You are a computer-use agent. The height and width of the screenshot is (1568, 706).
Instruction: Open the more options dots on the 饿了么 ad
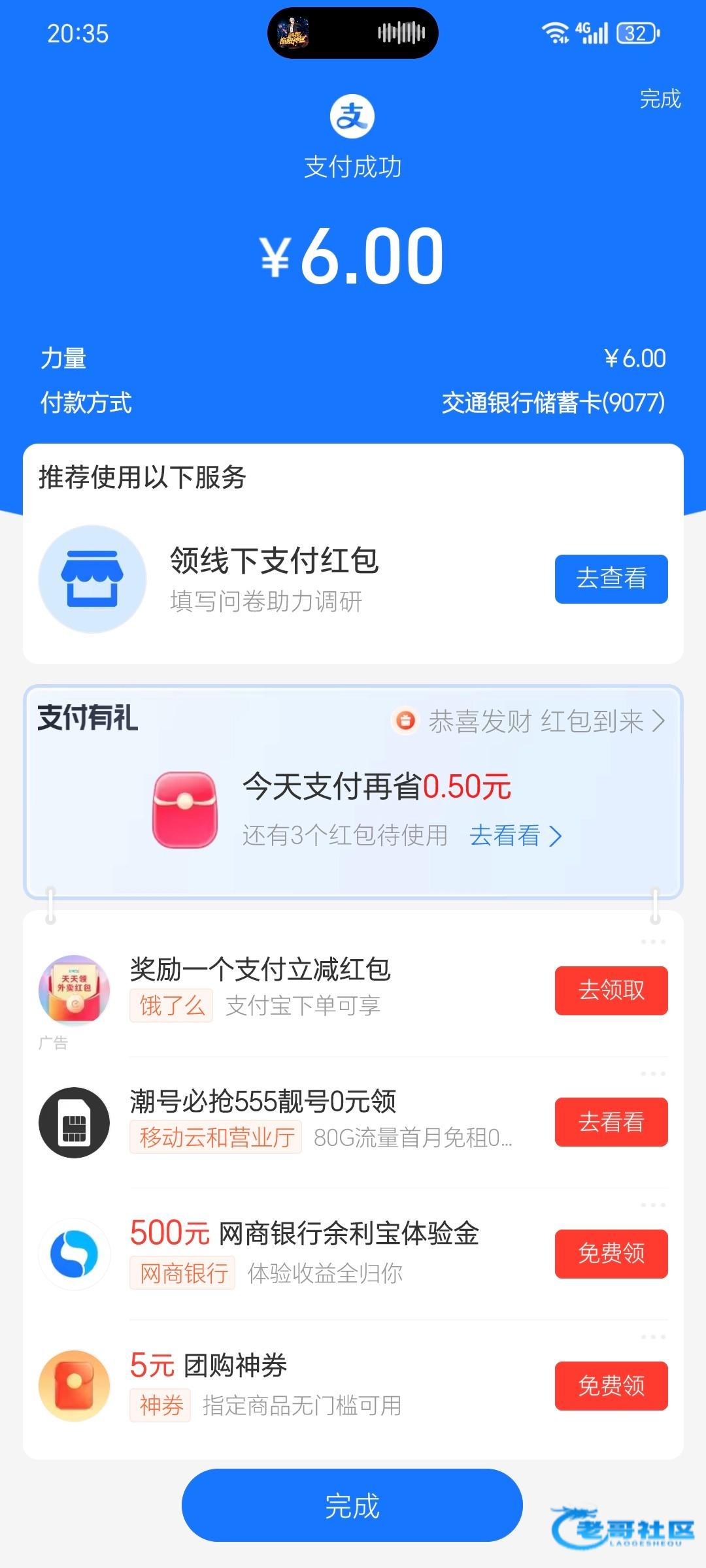pos(652,942)
